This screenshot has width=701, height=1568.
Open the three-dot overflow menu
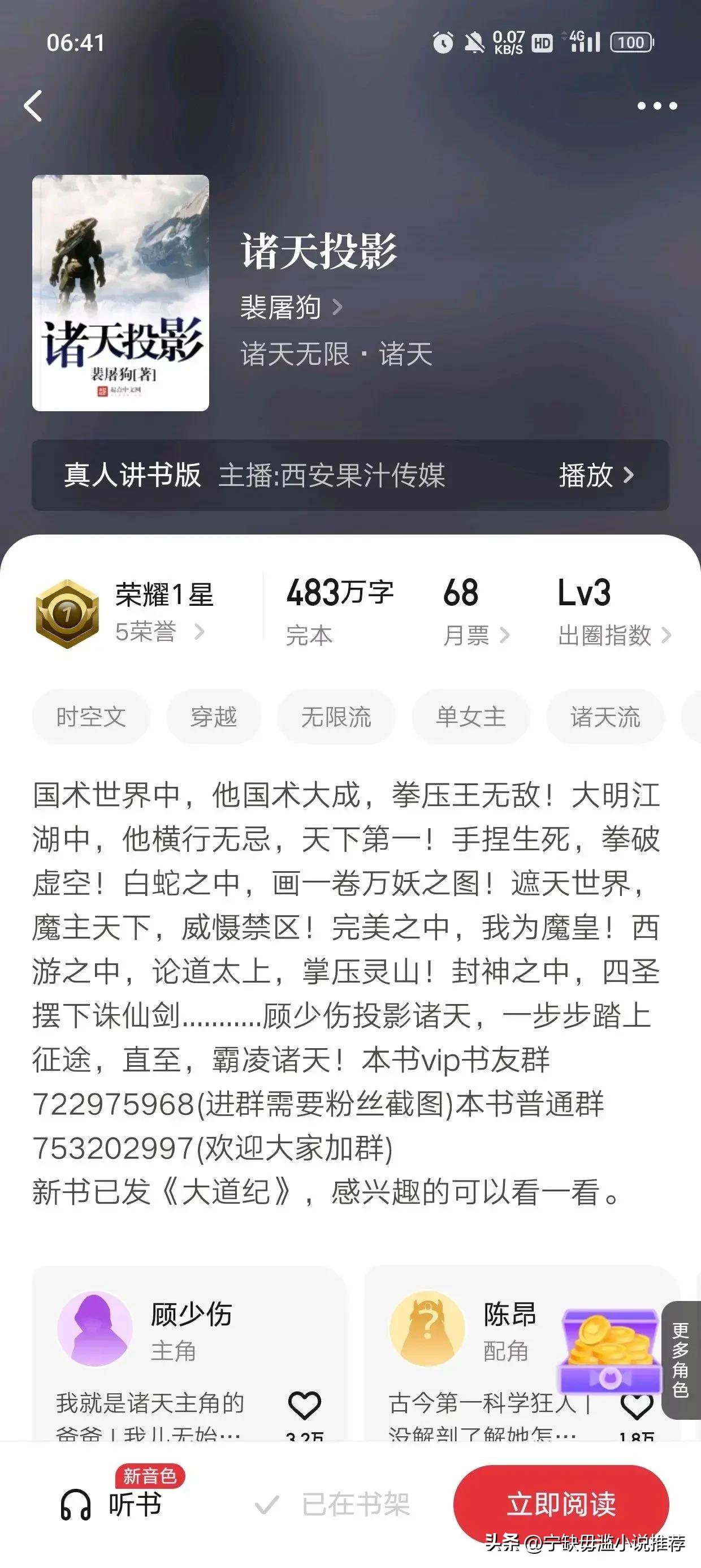click(x=656, y=106)
